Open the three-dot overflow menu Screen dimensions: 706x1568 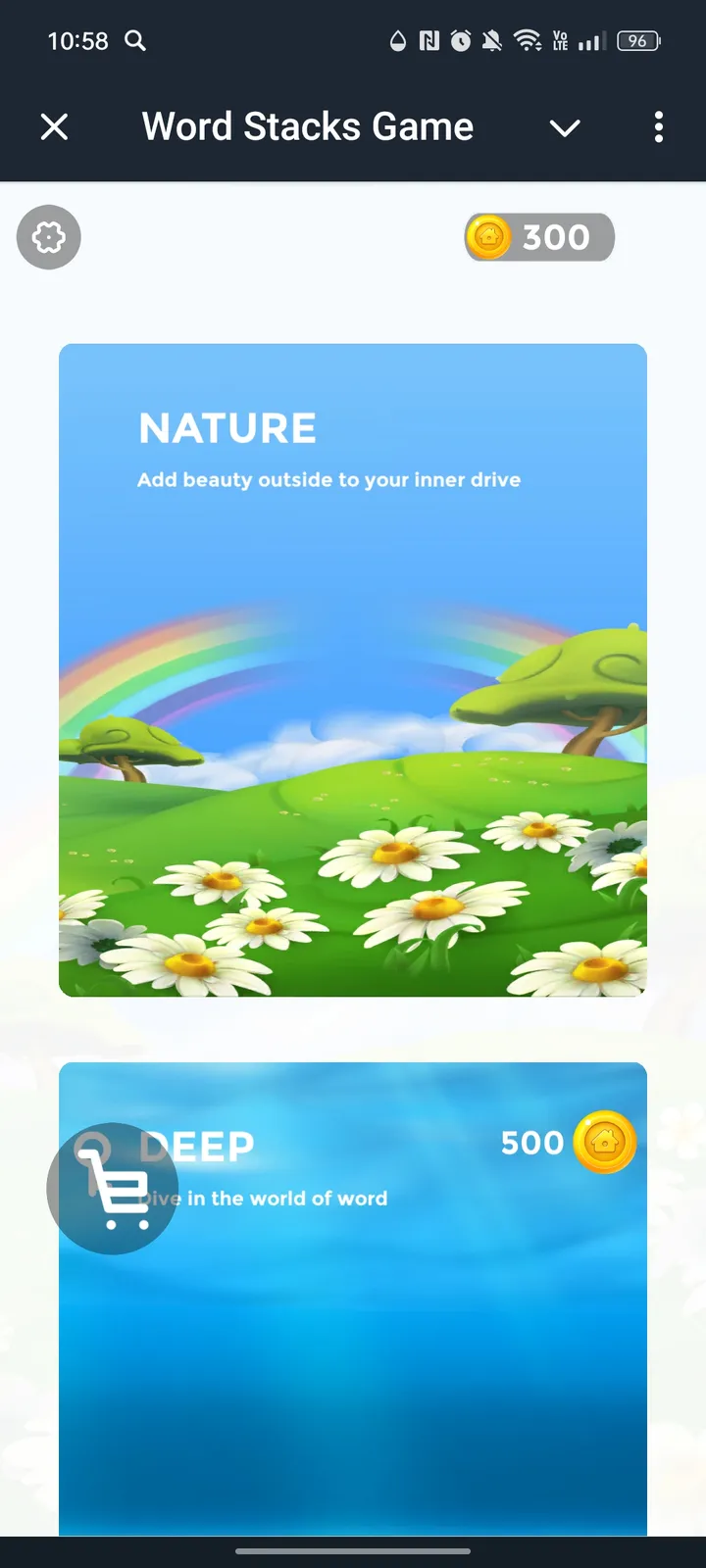[x=658, y=126]
